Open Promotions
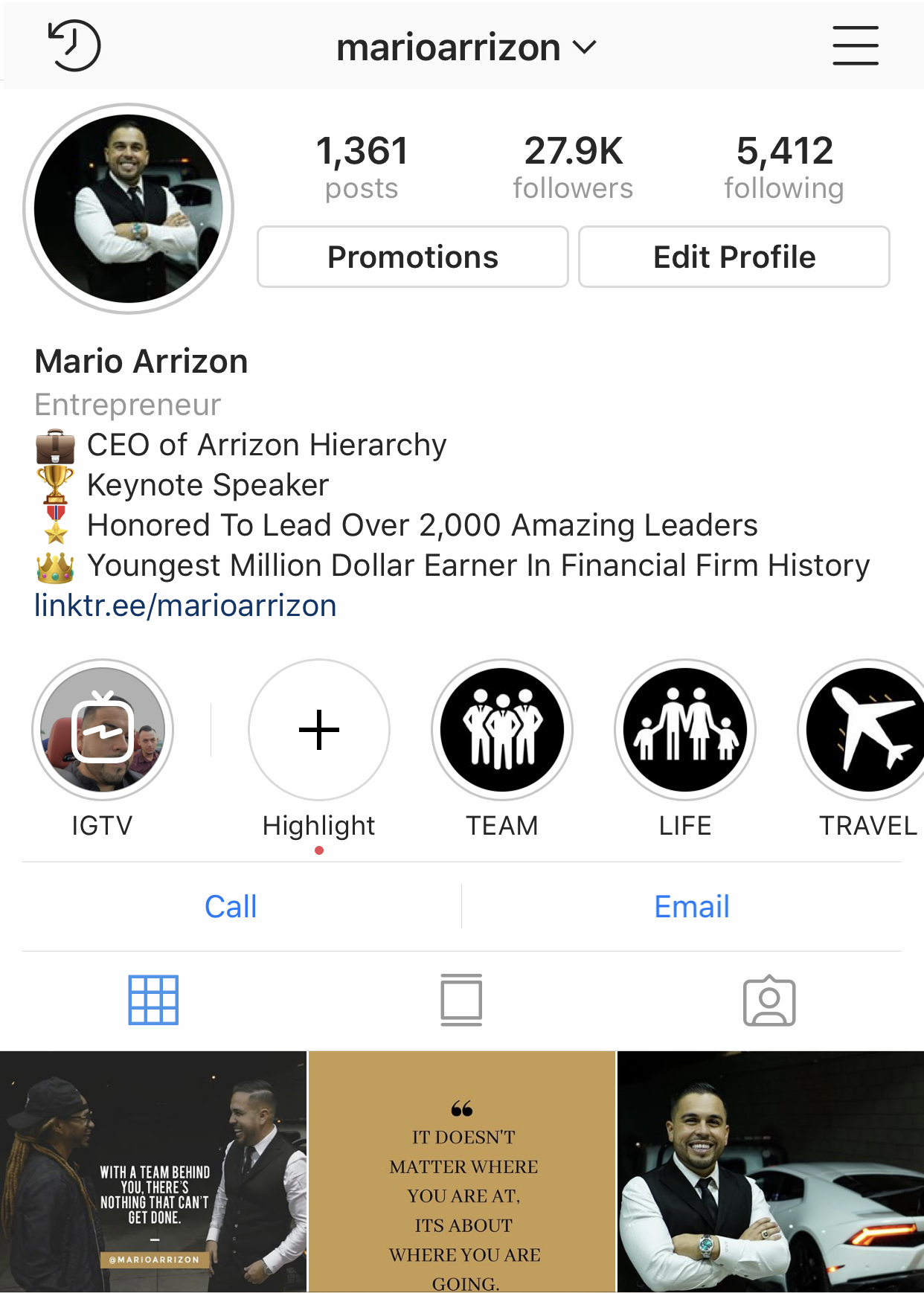The height and width of the screenshot is (1293, 924). pos(413,257)
